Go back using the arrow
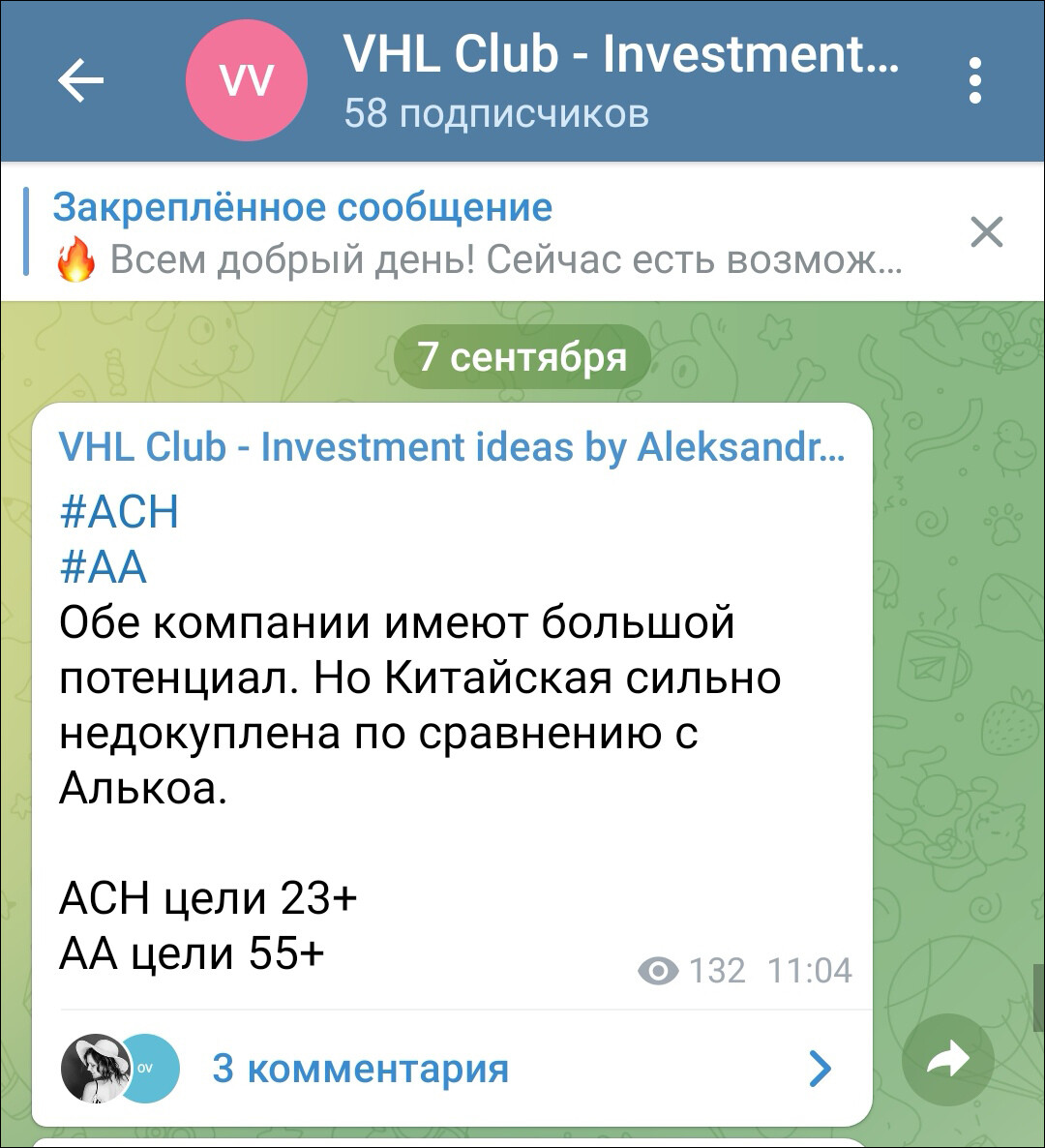This screenshot has height=1148, width=1045. pyautogui.click(x=81, y=81)
